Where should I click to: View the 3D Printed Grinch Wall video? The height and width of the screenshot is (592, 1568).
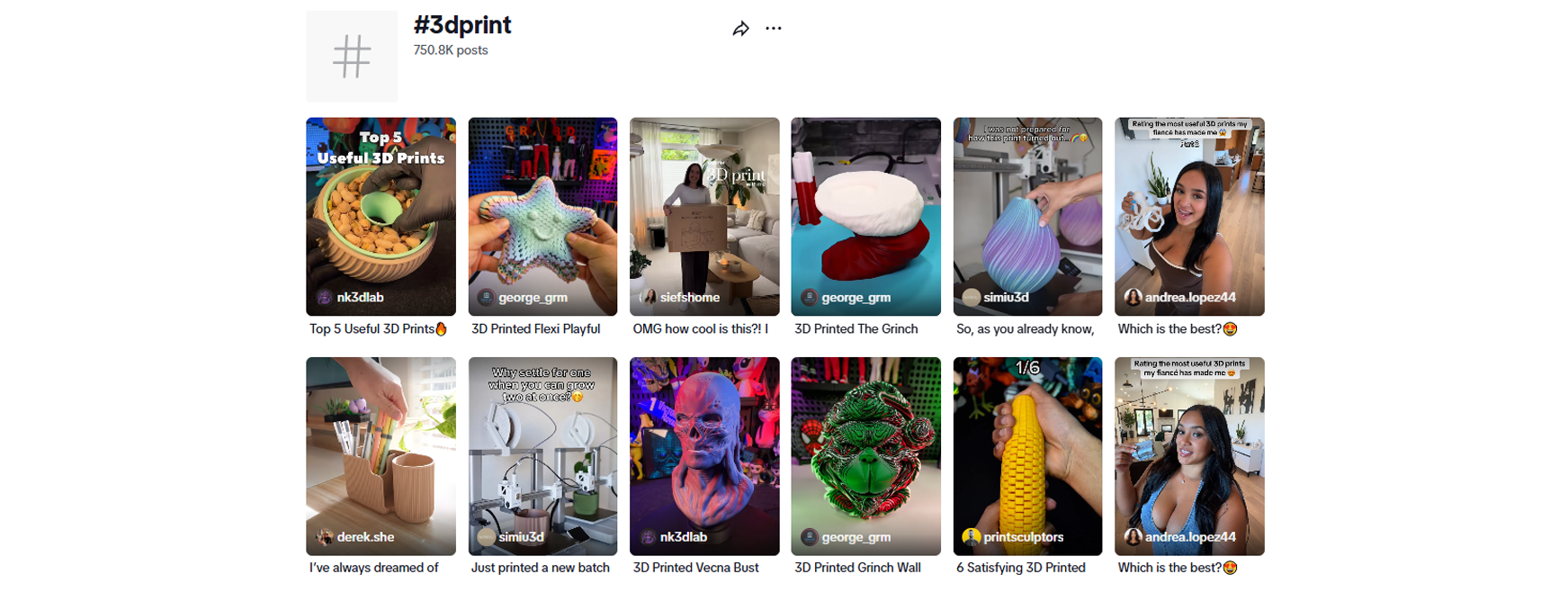pyautogui.click(x=865, y=455)
